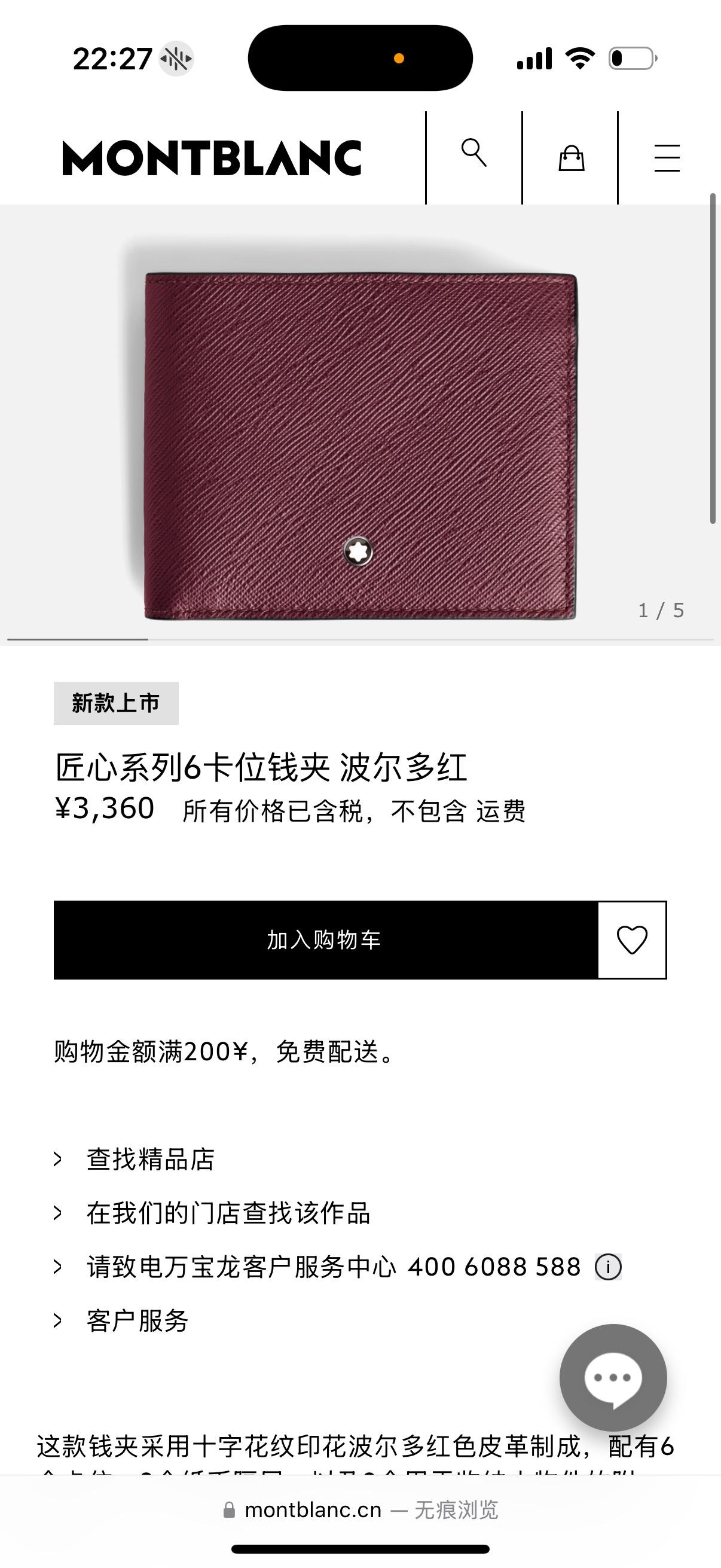Add wallet to wishlist with heart icon

click(x=632, y=940)
